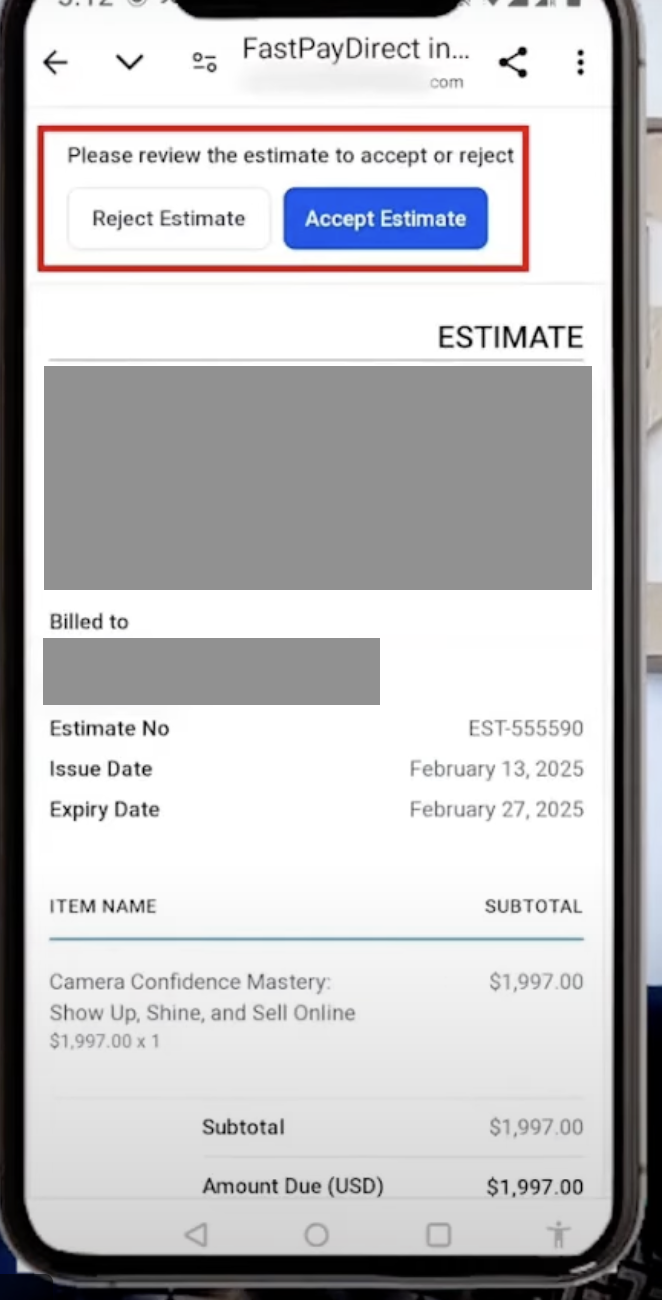Tap the accessibility icon in navigation bar
The width and height of the screenshot is (662, 1300).
coord(559,1235)
